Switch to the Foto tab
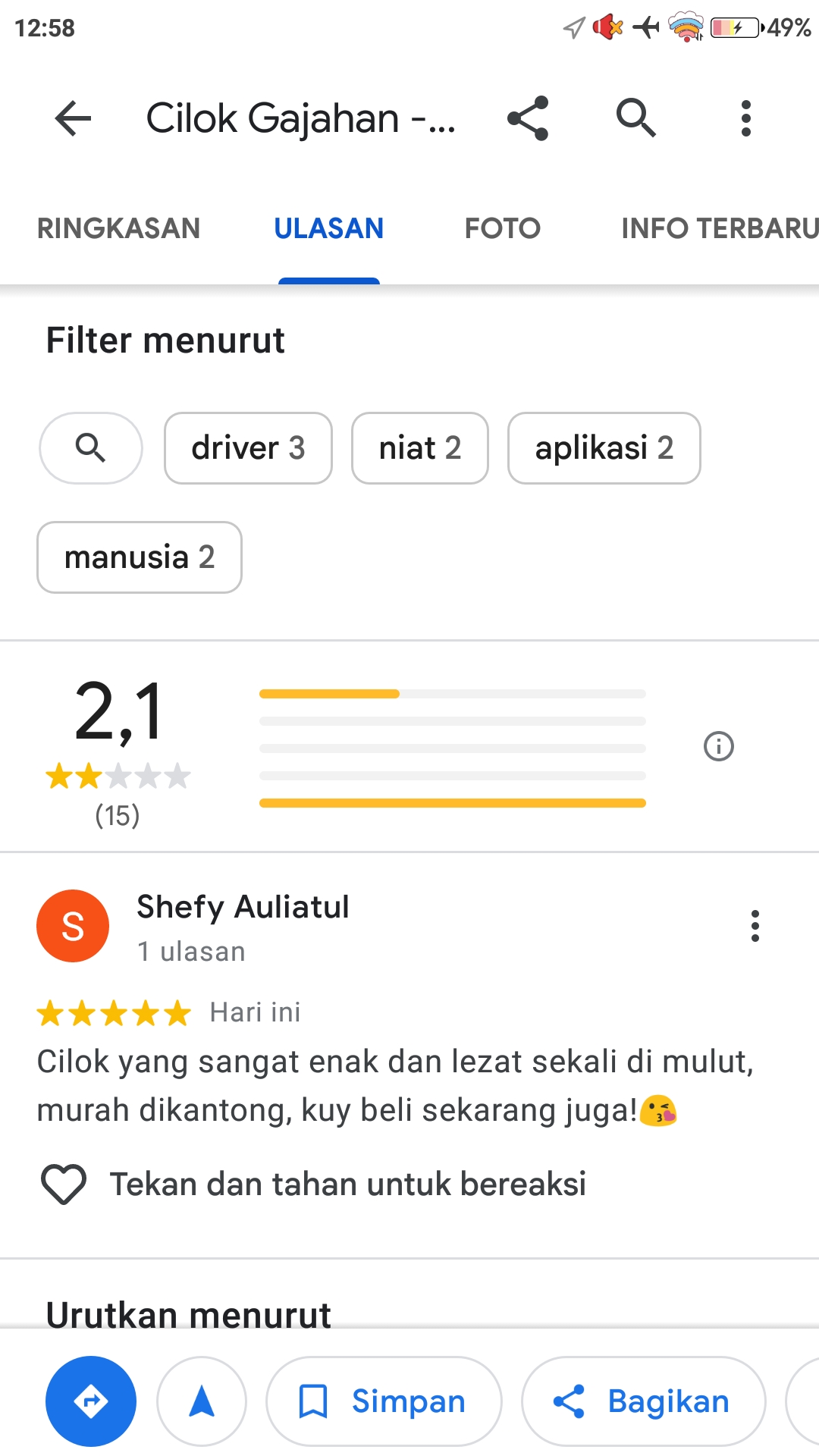 (502, 228)
